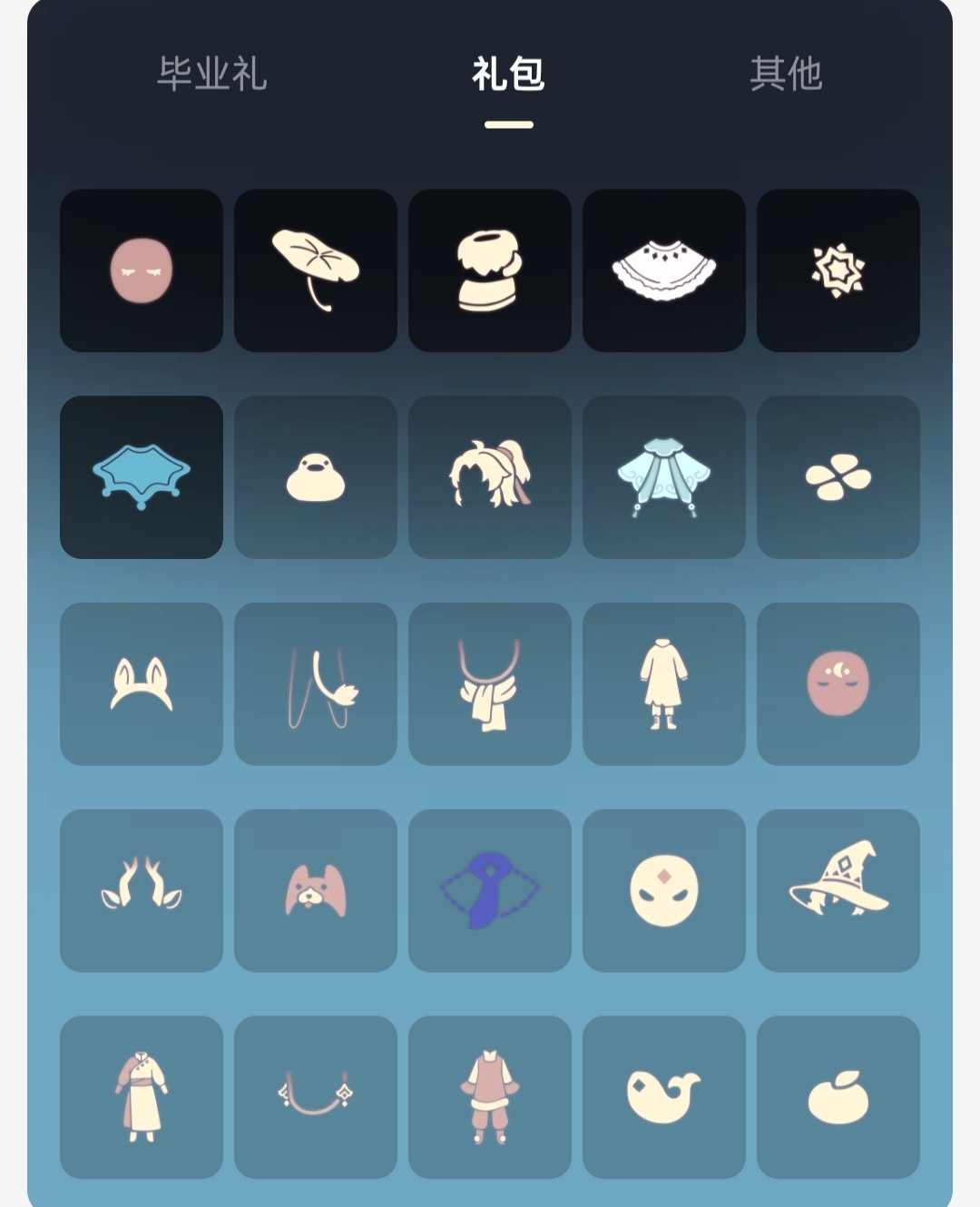Select the four-leaf clover item

(838, 477)
